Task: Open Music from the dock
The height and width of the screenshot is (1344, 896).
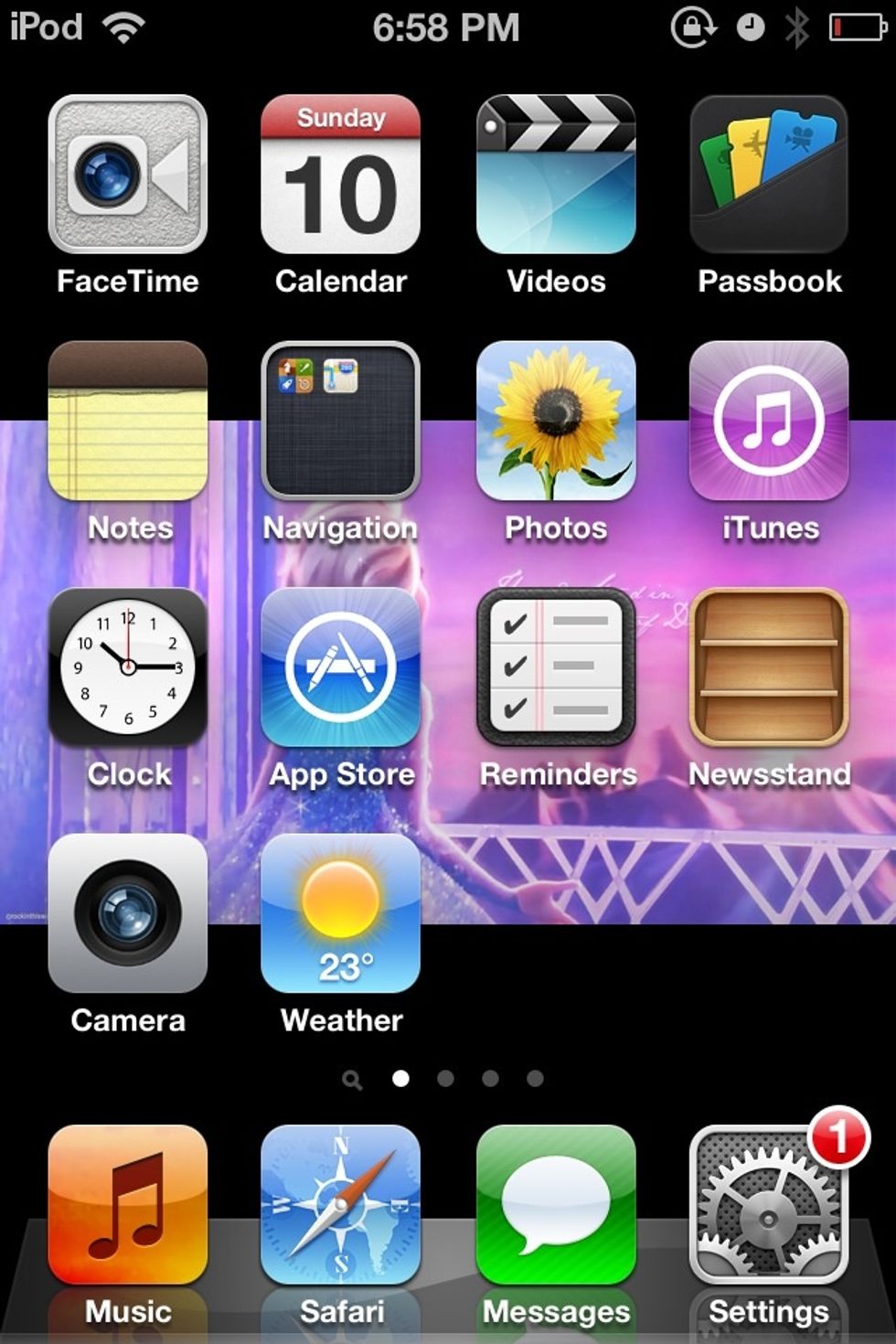Action: point(128,1204)
